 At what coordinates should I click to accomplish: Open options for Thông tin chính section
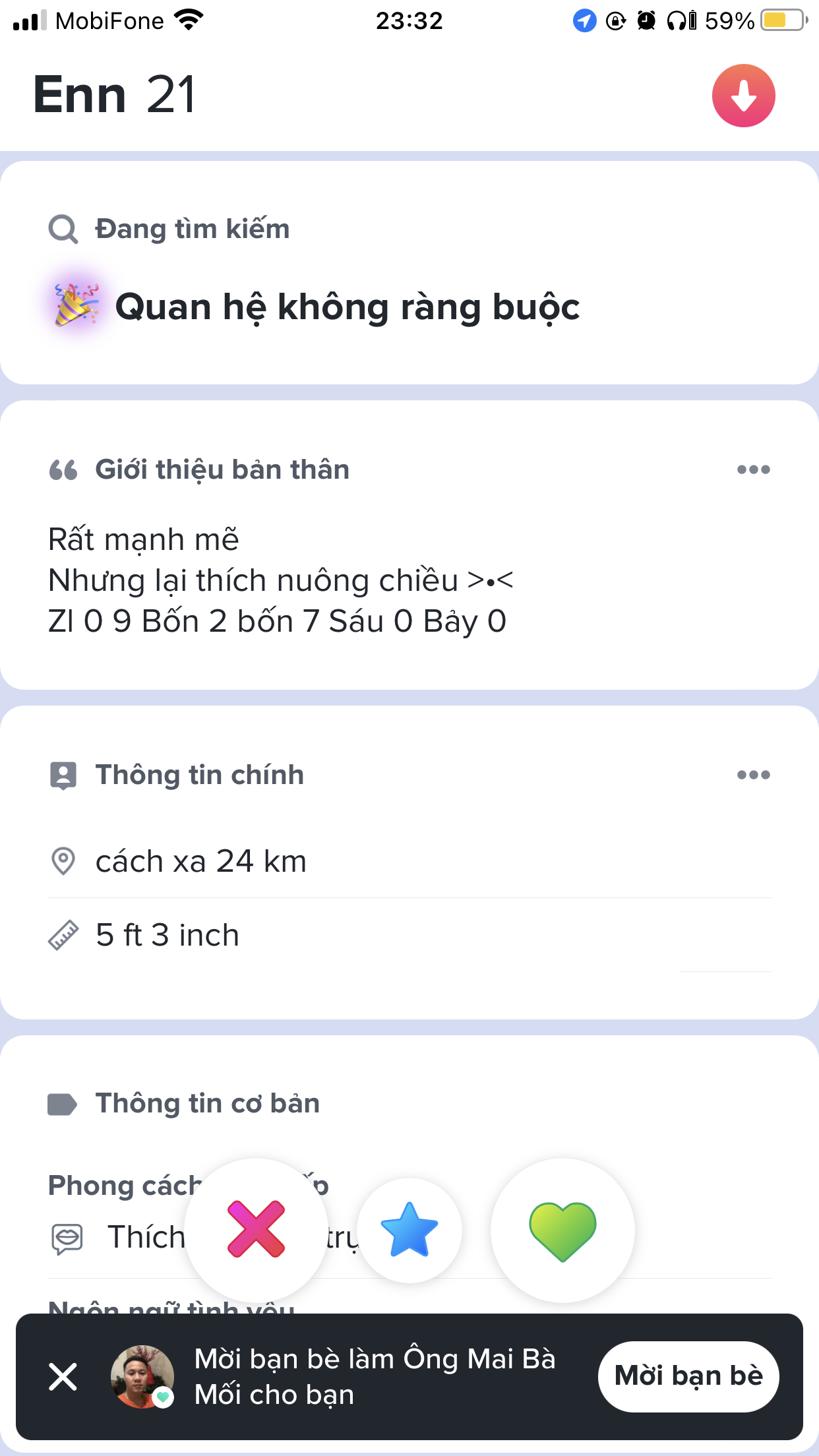[753, 775]
